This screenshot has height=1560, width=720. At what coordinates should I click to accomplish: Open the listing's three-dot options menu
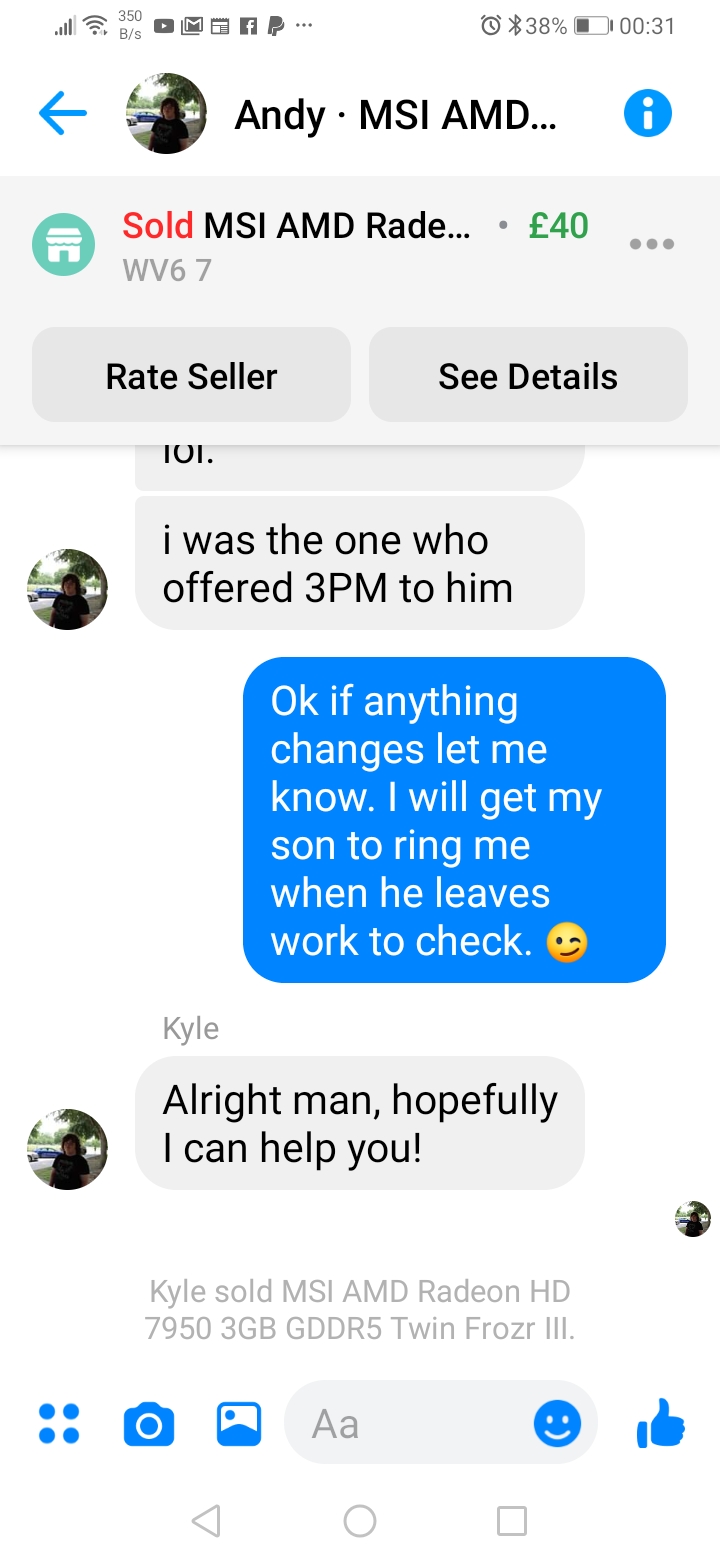[652, 244]
